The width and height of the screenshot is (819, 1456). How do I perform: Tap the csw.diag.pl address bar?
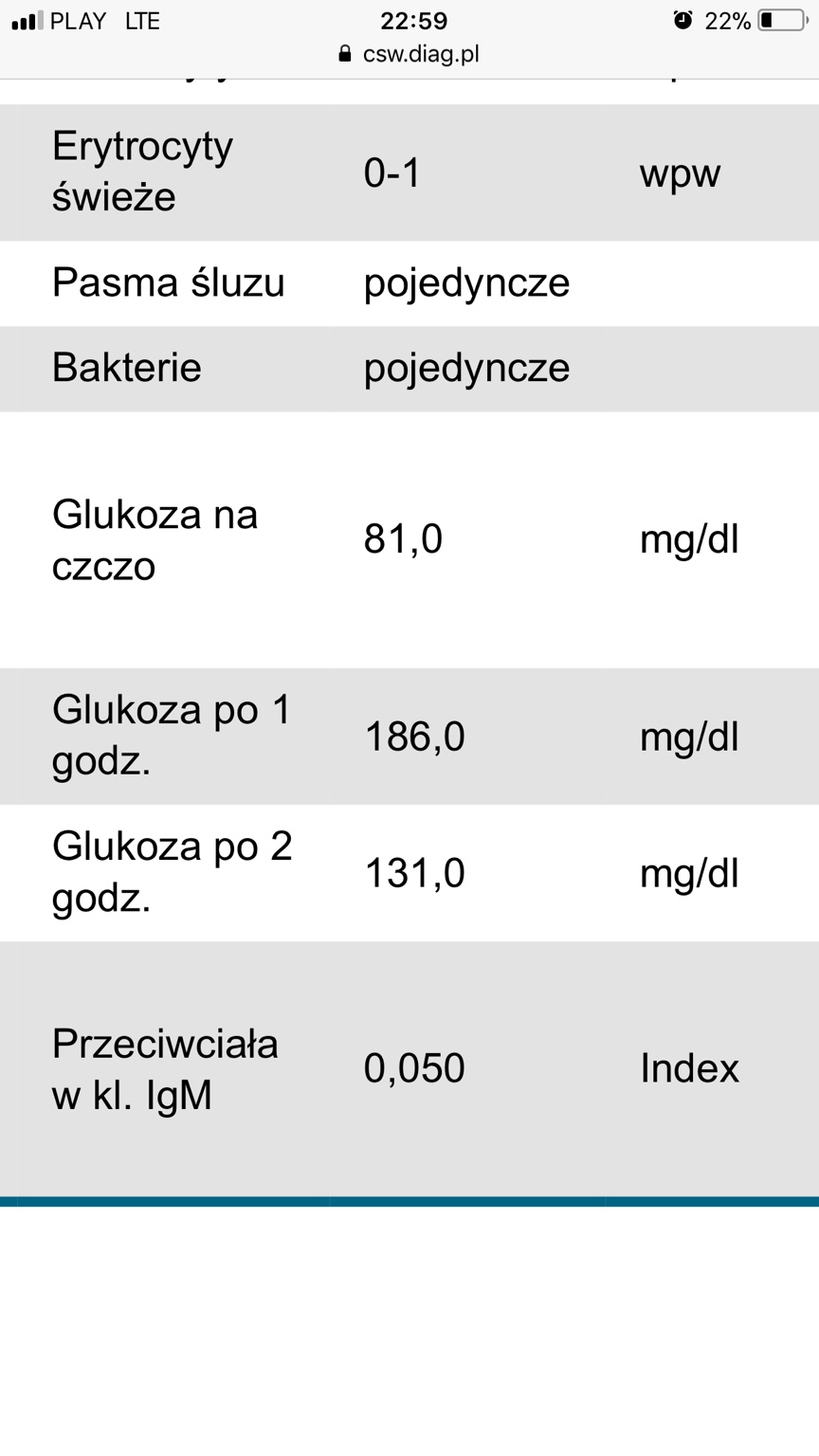(409, 54)
